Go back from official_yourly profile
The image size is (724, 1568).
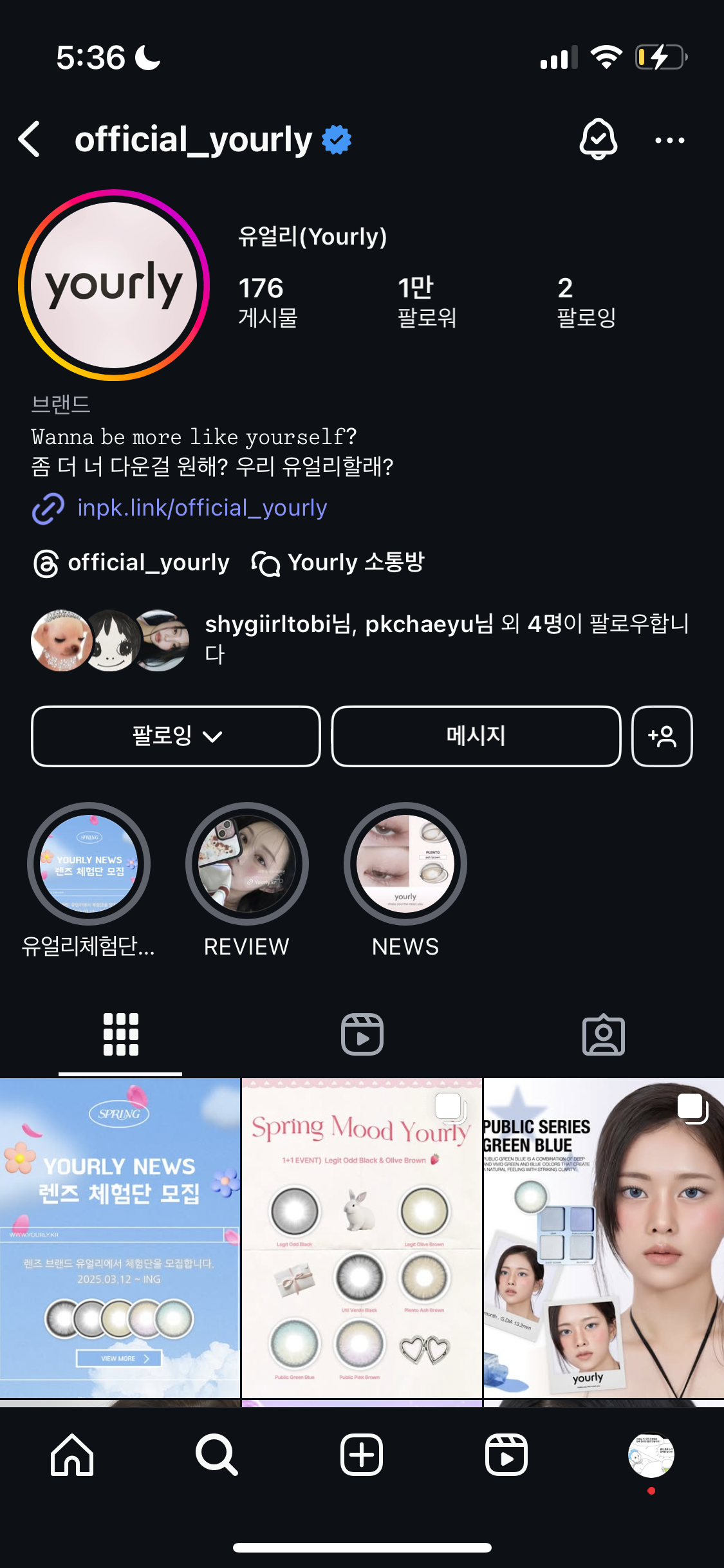point(30,139)
